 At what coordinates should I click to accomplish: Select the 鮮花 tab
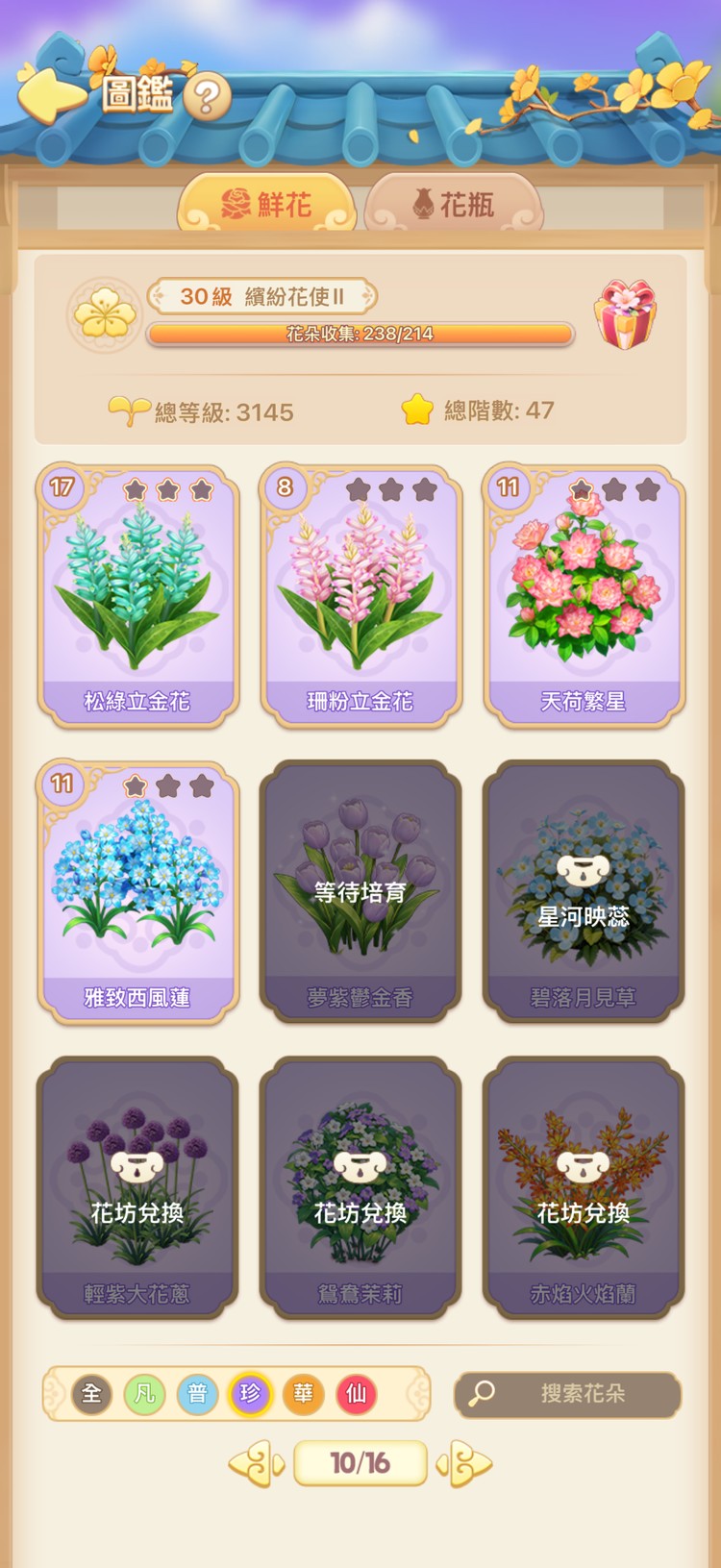(267, 204)
